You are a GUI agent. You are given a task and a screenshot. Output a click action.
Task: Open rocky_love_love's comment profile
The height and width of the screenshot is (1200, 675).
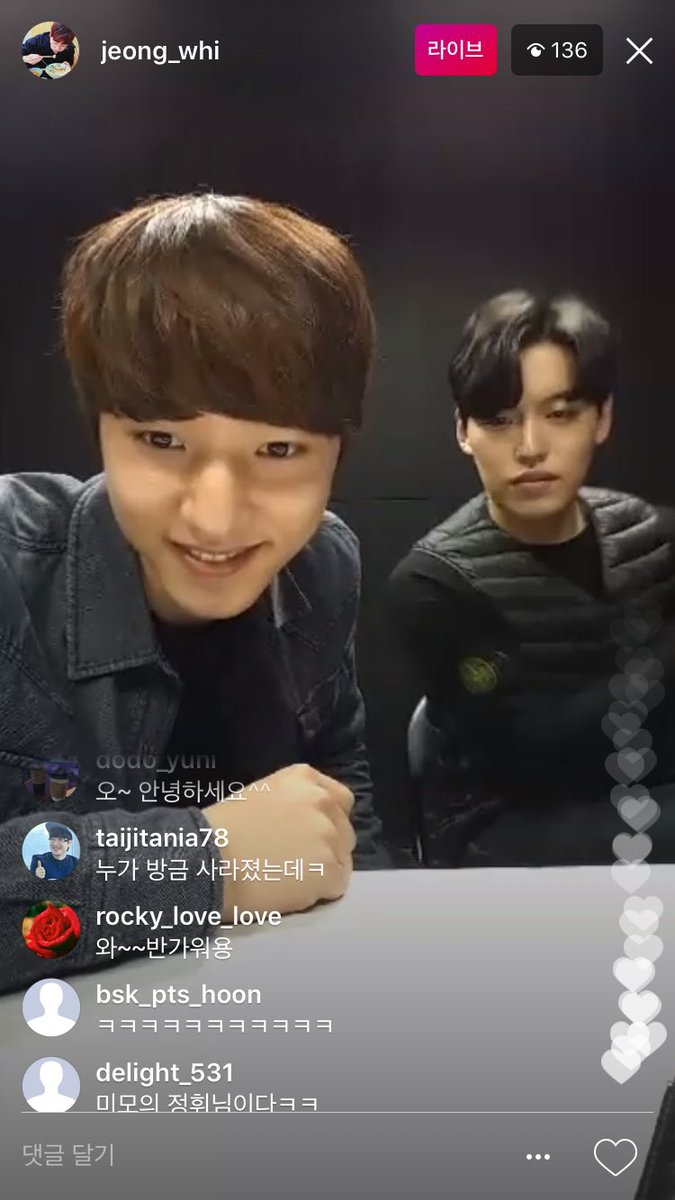[51, 930]
